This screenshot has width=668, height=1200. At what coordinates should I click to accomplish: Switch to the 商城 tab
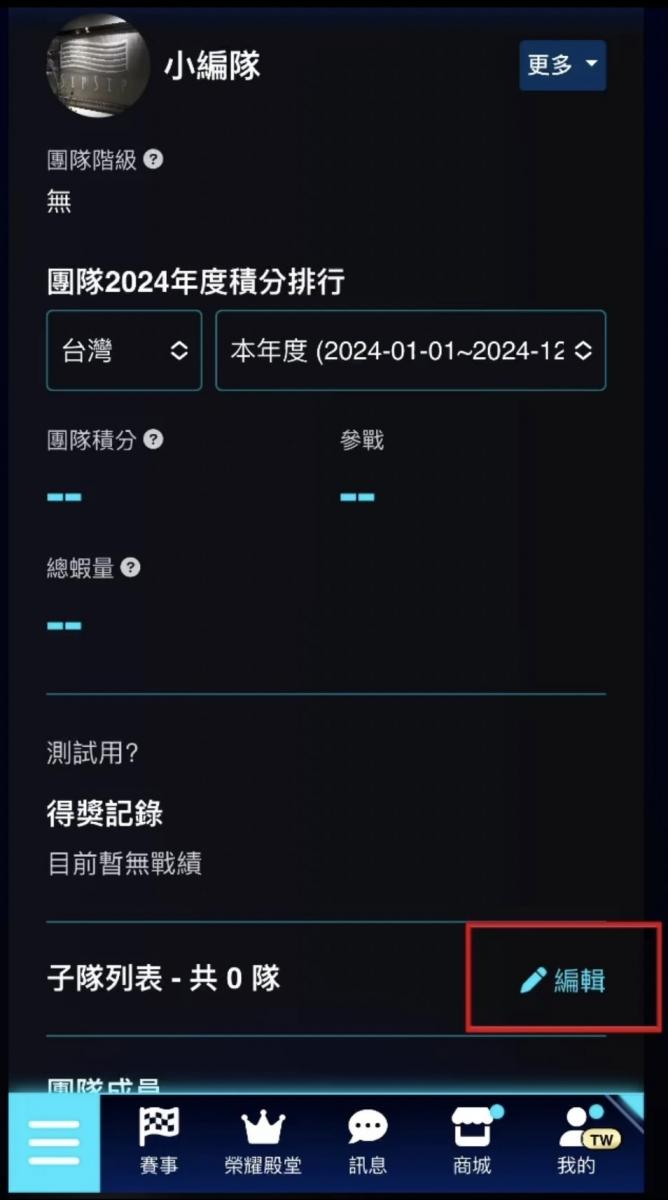coord(472,1141)
